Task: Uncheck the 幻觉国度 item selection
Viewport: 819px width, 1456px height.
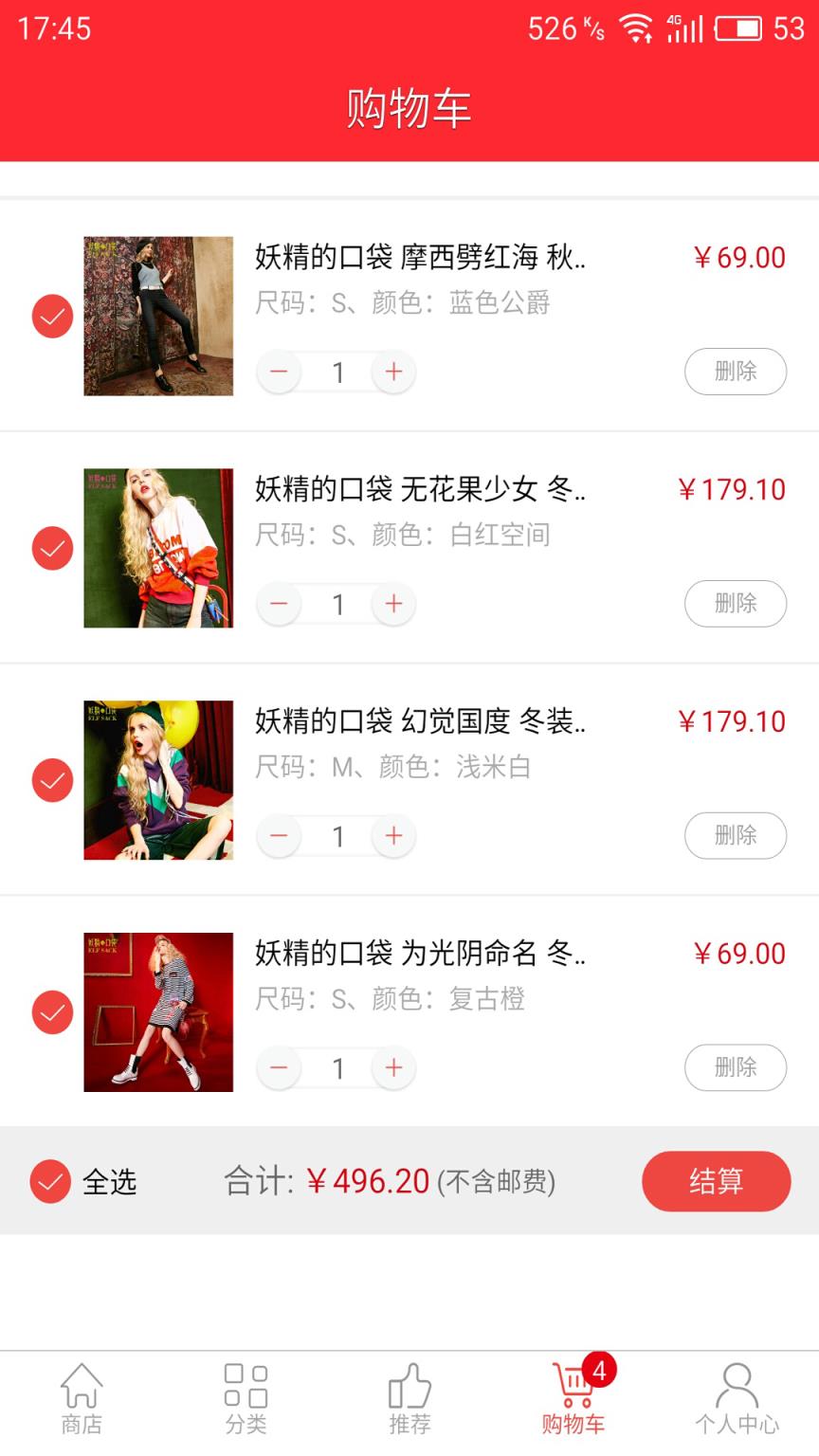Action: coord(52,780)
